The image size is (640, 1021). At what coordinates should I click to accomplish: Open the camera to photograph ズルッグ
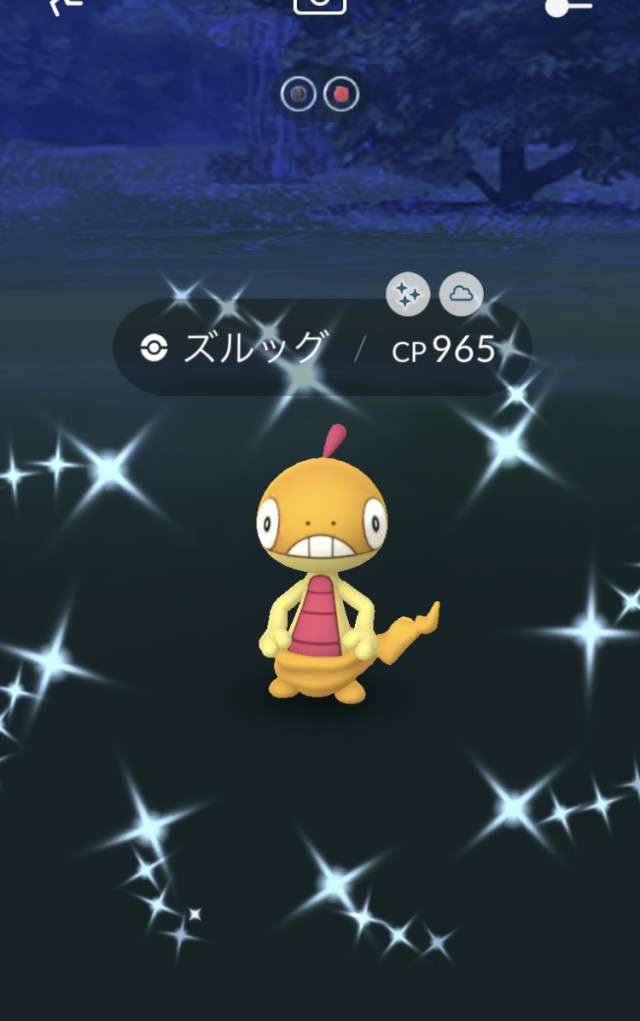pyautogui.click(x=320, y=4)
